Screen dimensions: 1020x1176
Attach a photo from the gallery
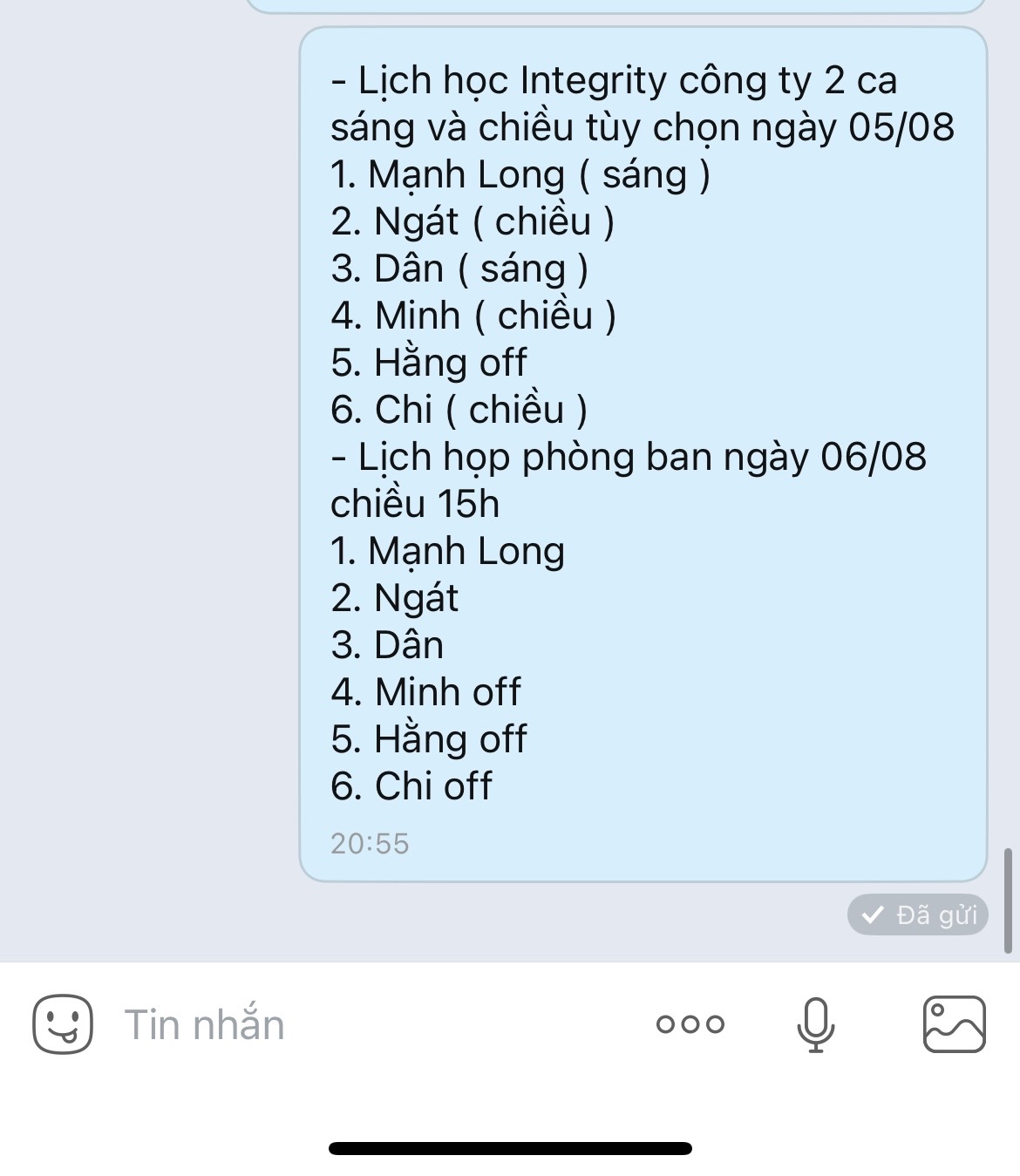pyautogui.click(x=954, y=1024)
